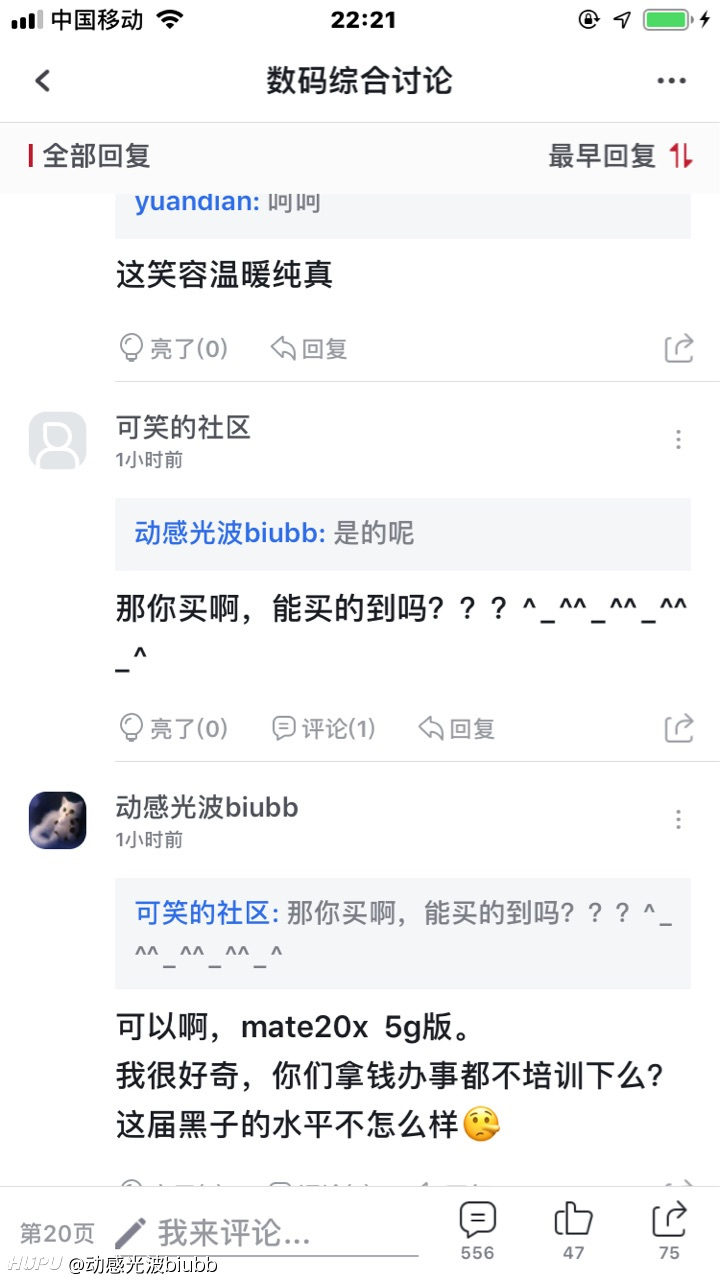
Task: Open the 第20页 page selector
Action: click(x=57, y=1233)
